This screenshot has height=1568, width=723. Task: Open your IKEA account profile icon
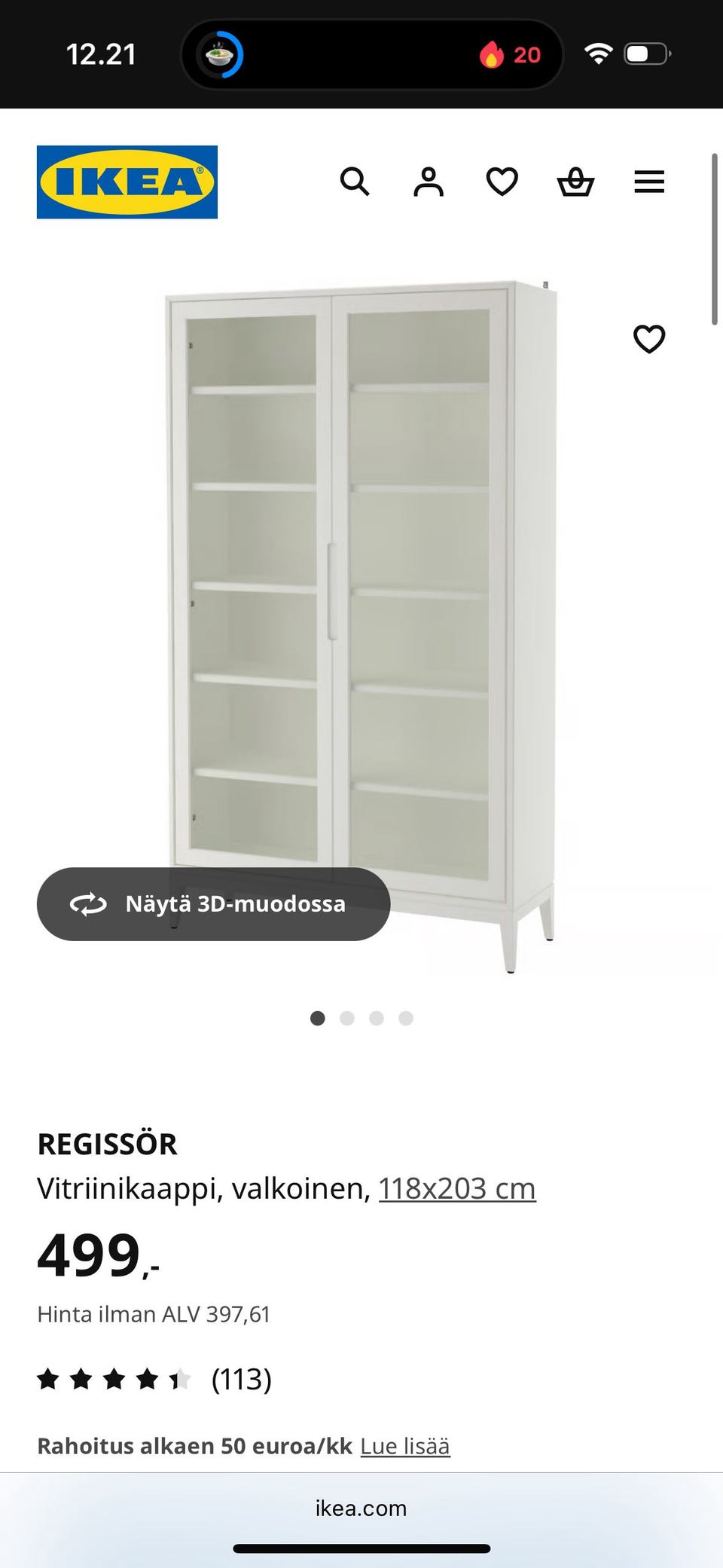(x=428, y=182)
